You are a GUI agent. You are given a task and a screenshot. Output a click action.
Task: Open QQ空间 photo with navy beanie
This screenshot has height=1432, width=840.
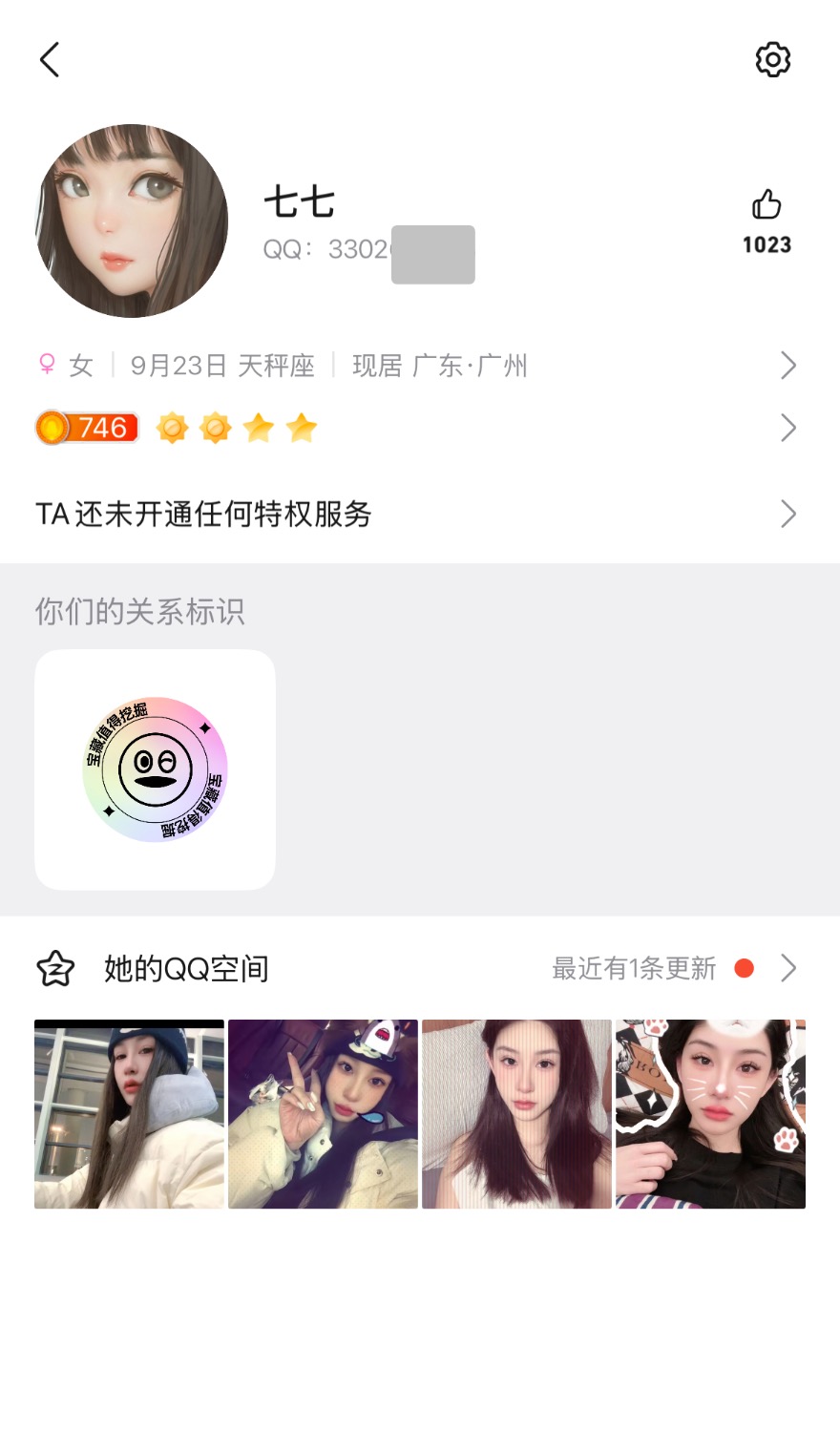[129, 1114]
